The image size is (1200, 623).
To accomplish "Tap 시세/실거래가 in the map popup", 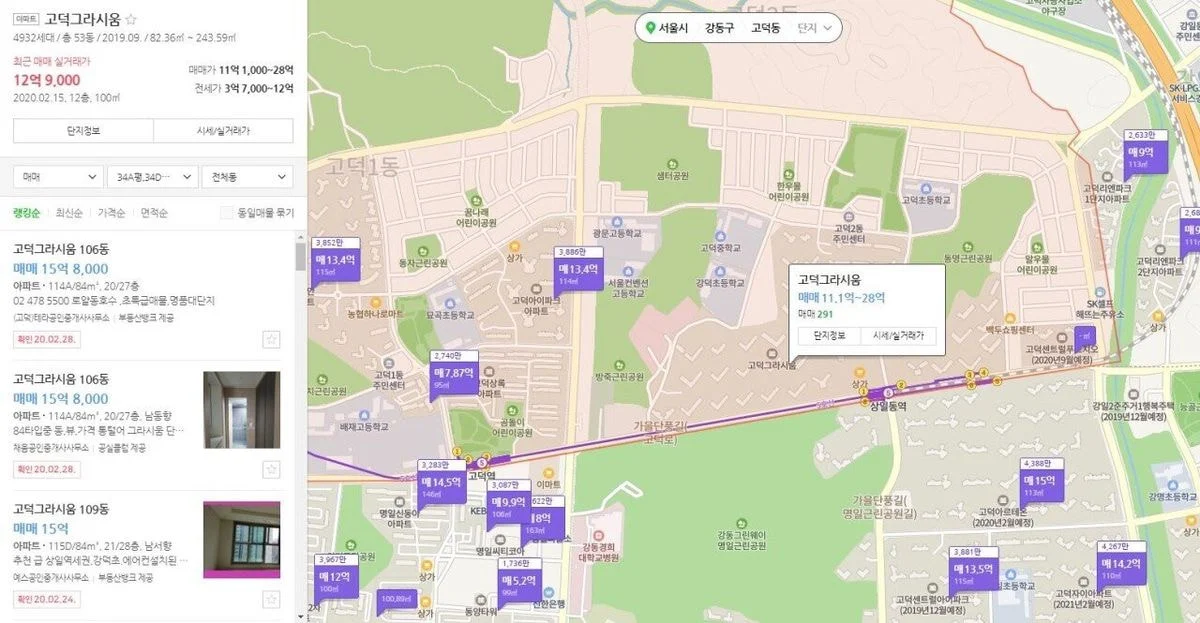I will click(898, 336).
